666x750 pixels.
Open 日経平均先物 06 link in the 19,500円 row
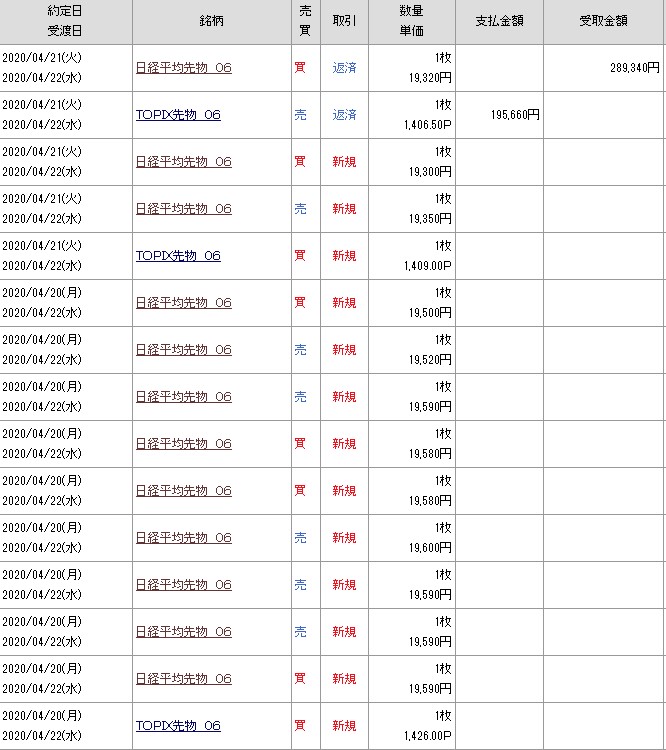(184, 303)
